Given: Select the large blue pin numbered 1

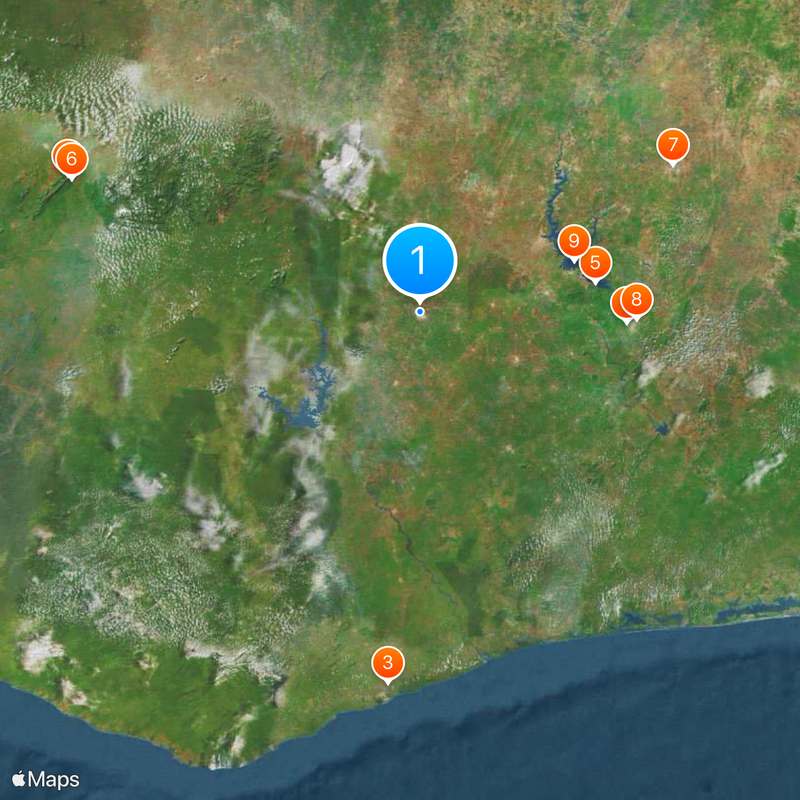Looking at the screenshot, I should point(420,261).
